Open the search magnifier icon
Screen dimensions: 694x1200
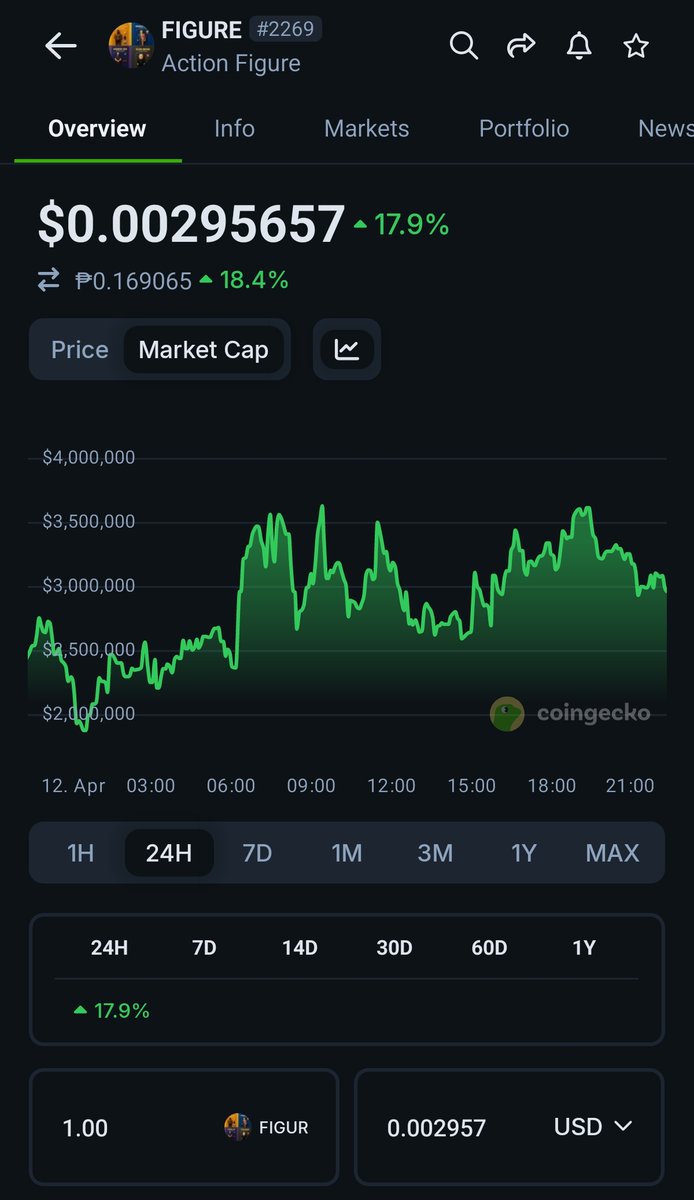pos(463,45)
